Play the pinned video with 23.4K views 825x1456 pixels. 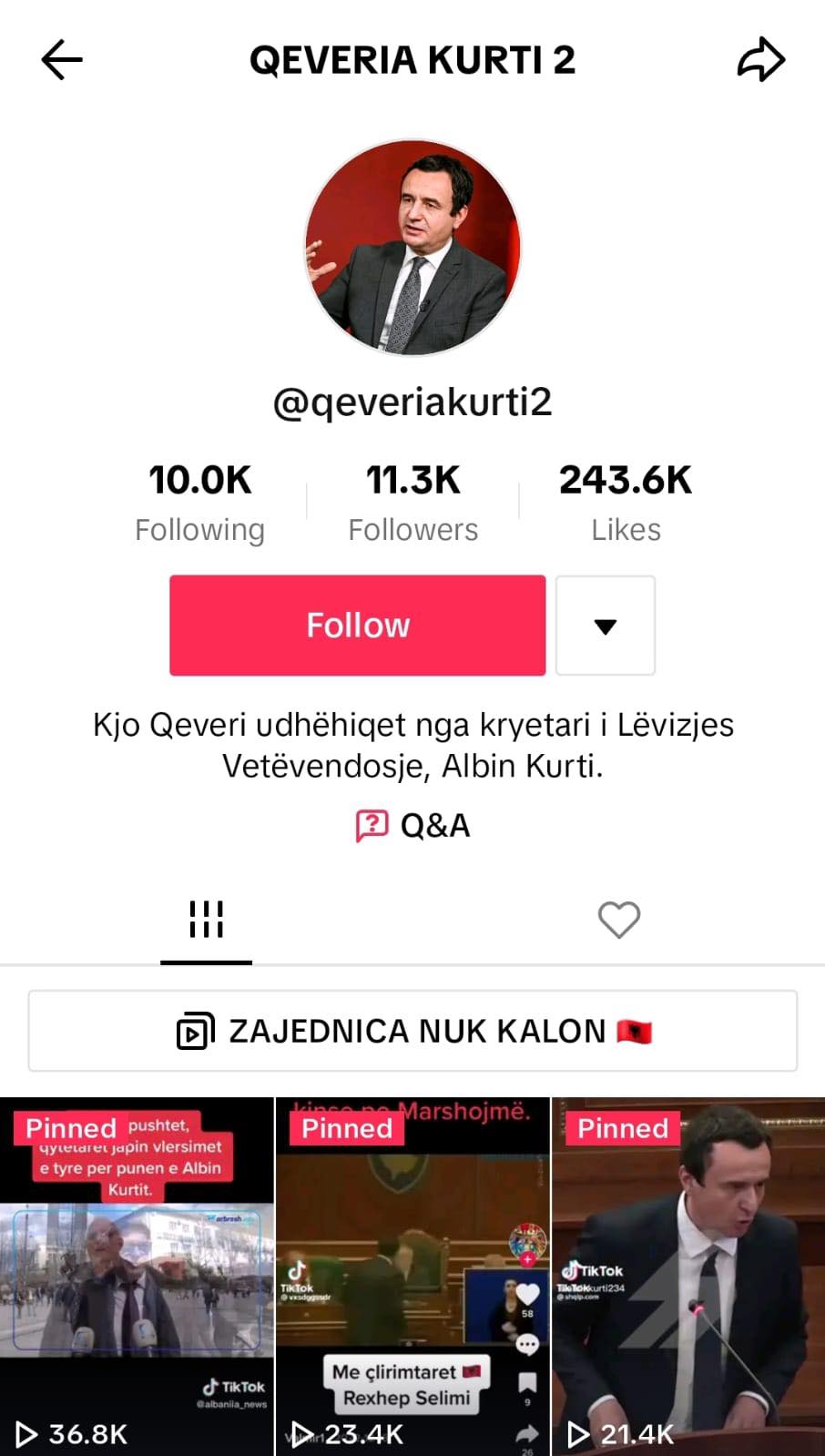coord(412,1275)
